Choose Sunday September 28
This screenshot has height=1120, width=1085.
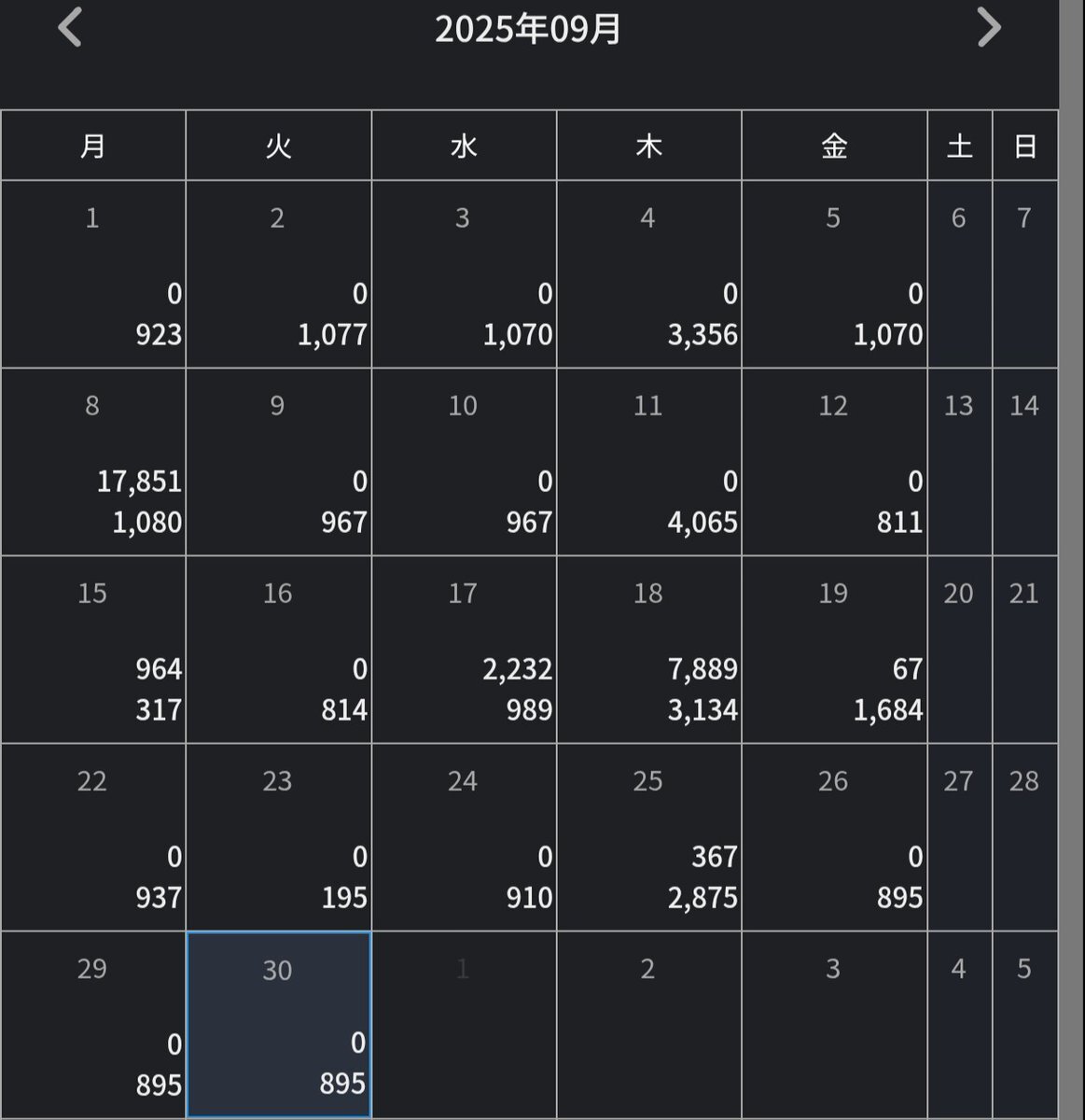1024,838
